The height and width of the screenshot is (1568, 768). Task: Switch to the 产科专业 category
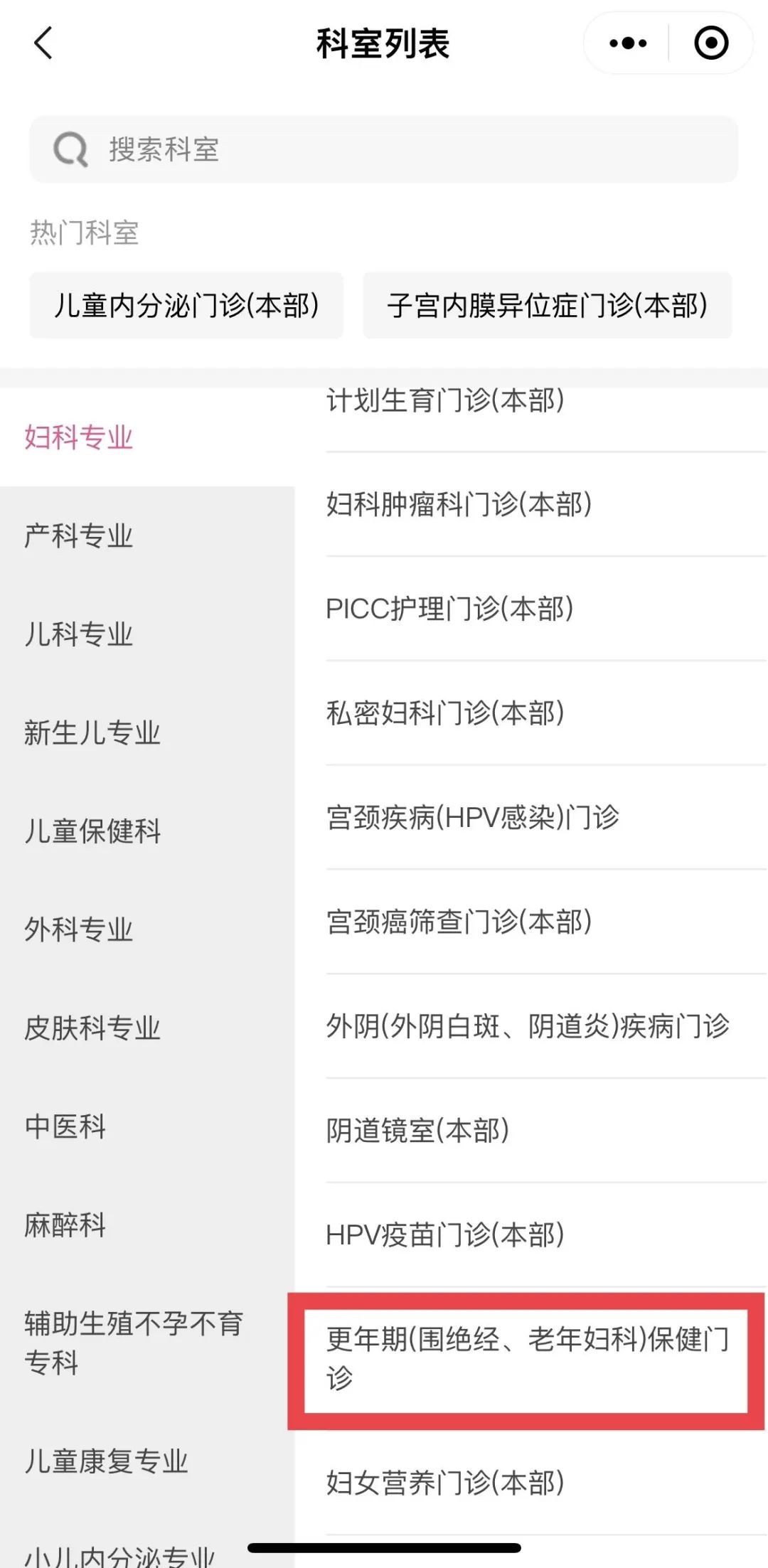pyautogui.click(x=79, y=535)
